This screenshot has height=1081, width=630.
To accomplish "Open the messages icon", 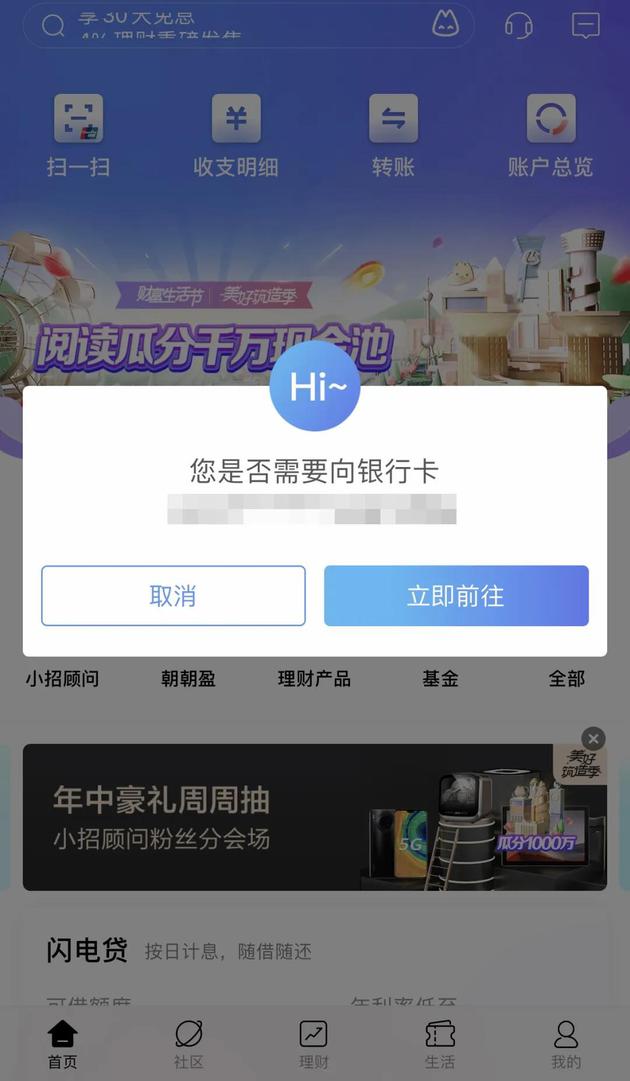I will pyautogui.click(x=586, y=25).
